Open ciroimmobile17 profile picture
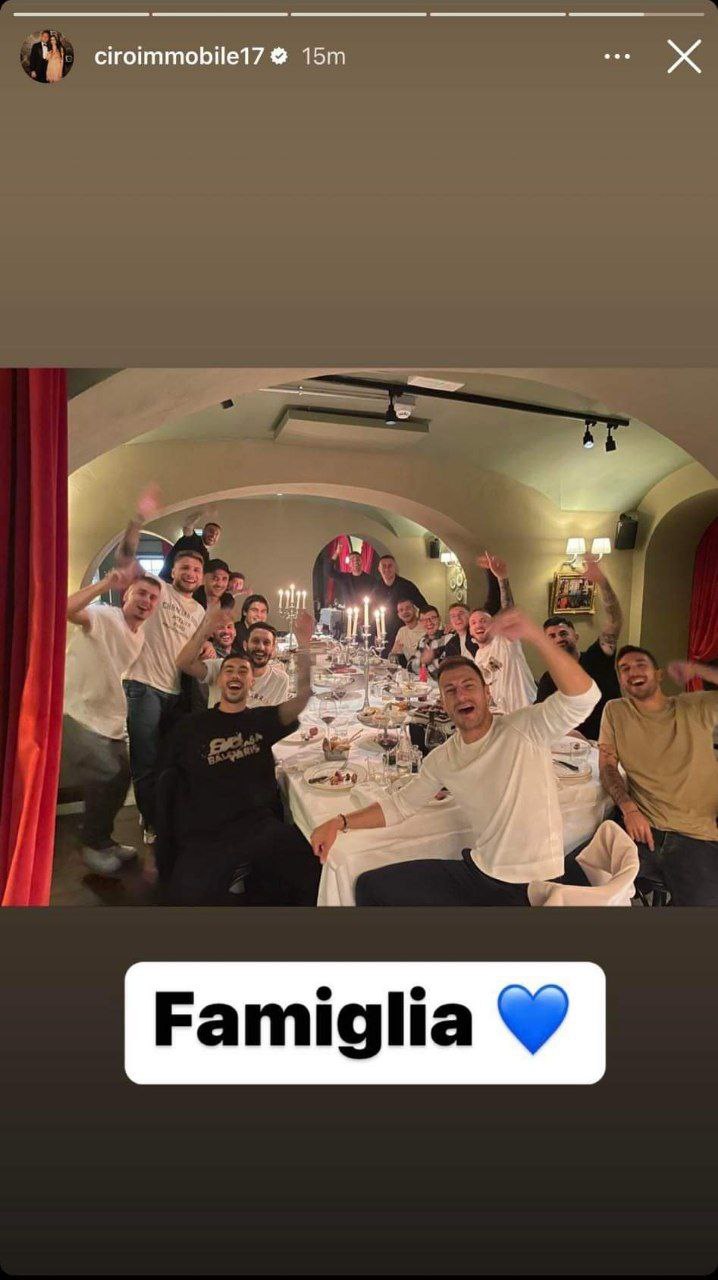 pos(47,57)
